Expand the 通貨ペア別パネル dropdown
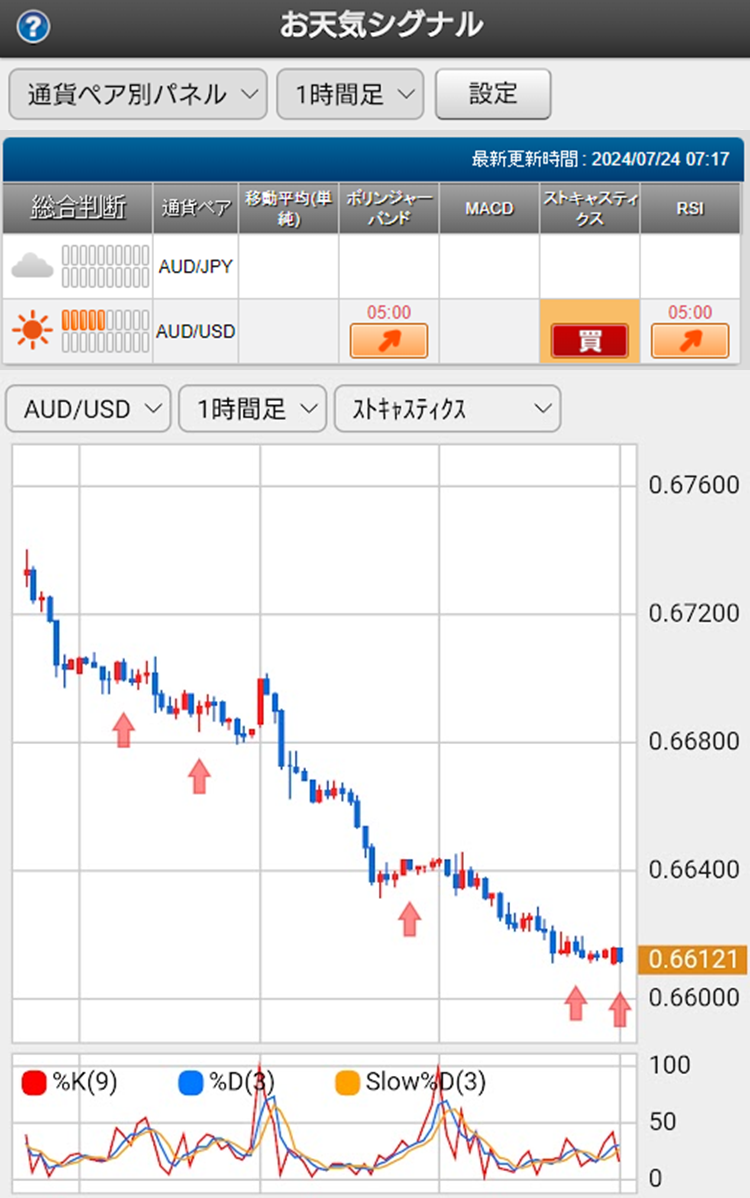This screenshot has width=750, height=1198. coord(138,94)
